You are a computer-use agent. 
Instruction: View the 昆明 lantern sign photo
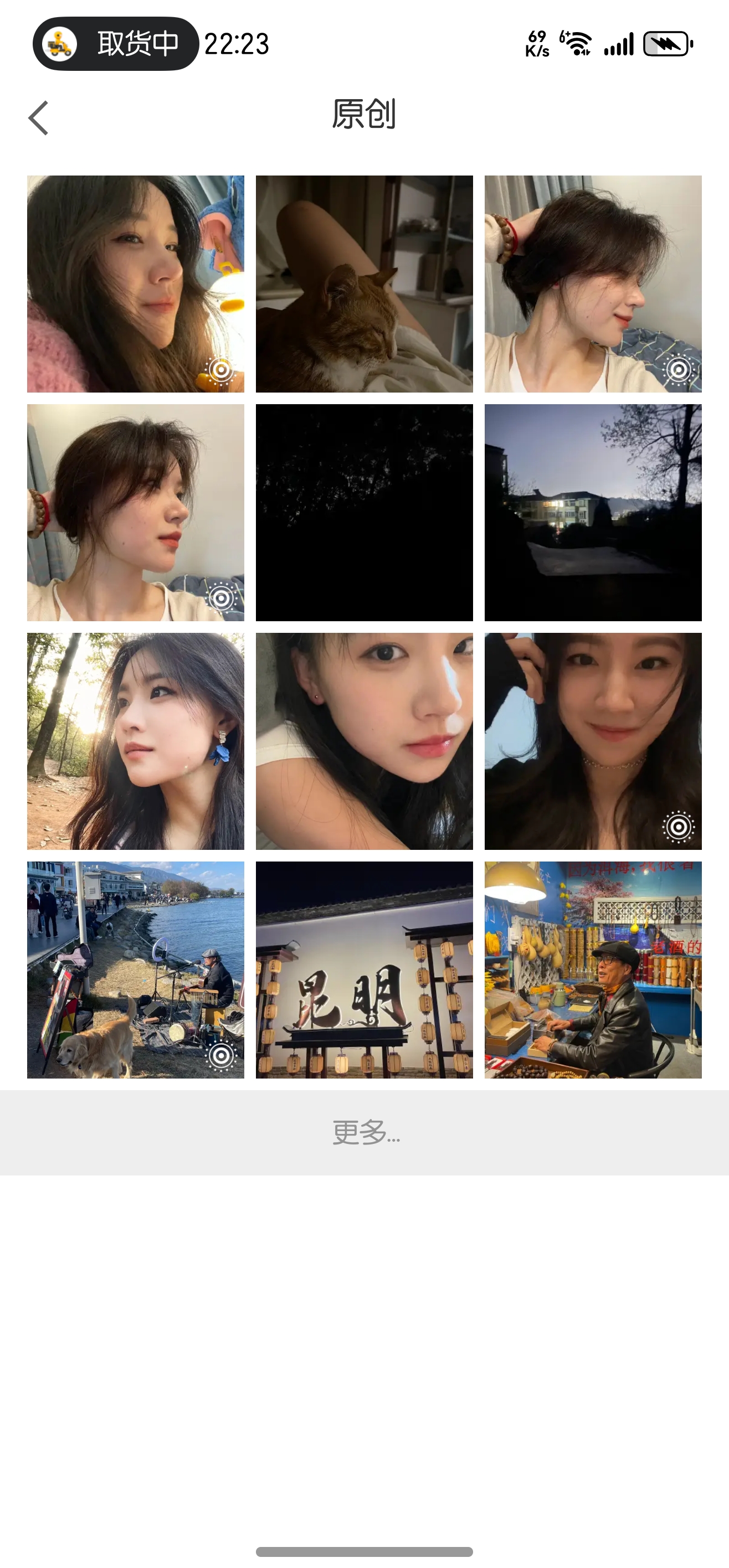[x=364, y=969]
